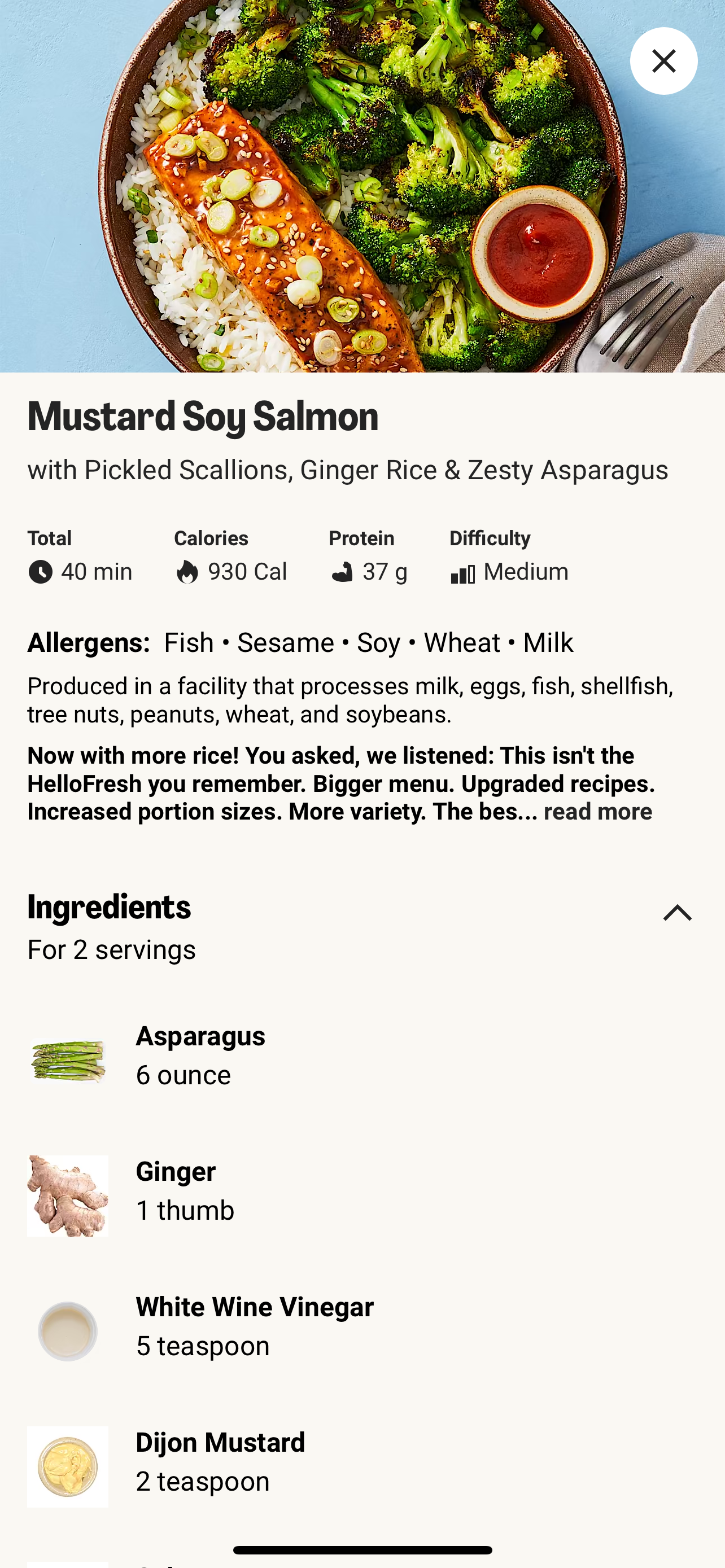This screenshot has height=1568, width=725.
Task: Expand description with read more
Action: (x=597, y=812)
